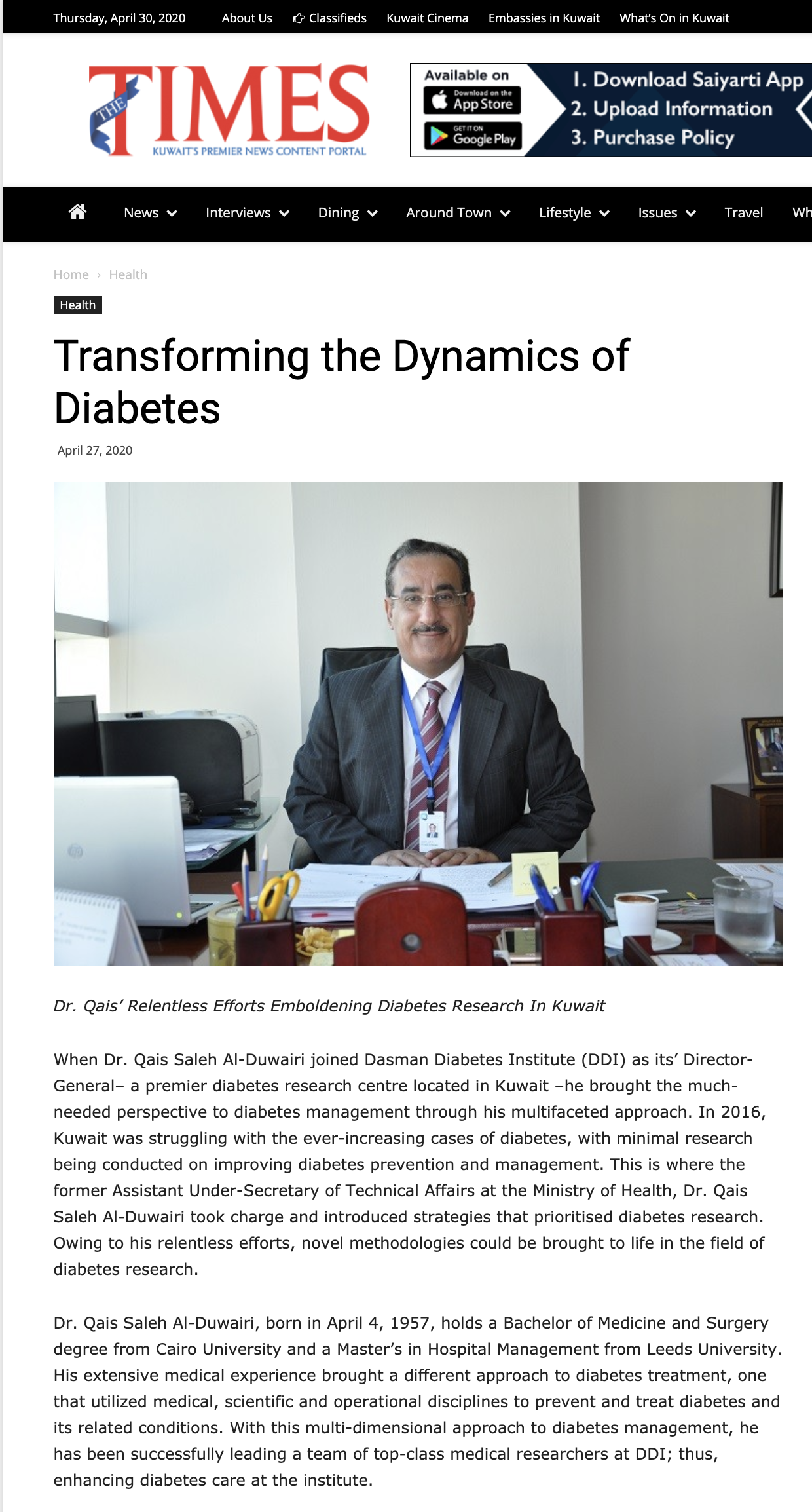Image resolution: width=812 pixels, height=1512 pixels.
Task: Expand the Around Town menu
Action: pyautogui.click(x=458, y=213)
